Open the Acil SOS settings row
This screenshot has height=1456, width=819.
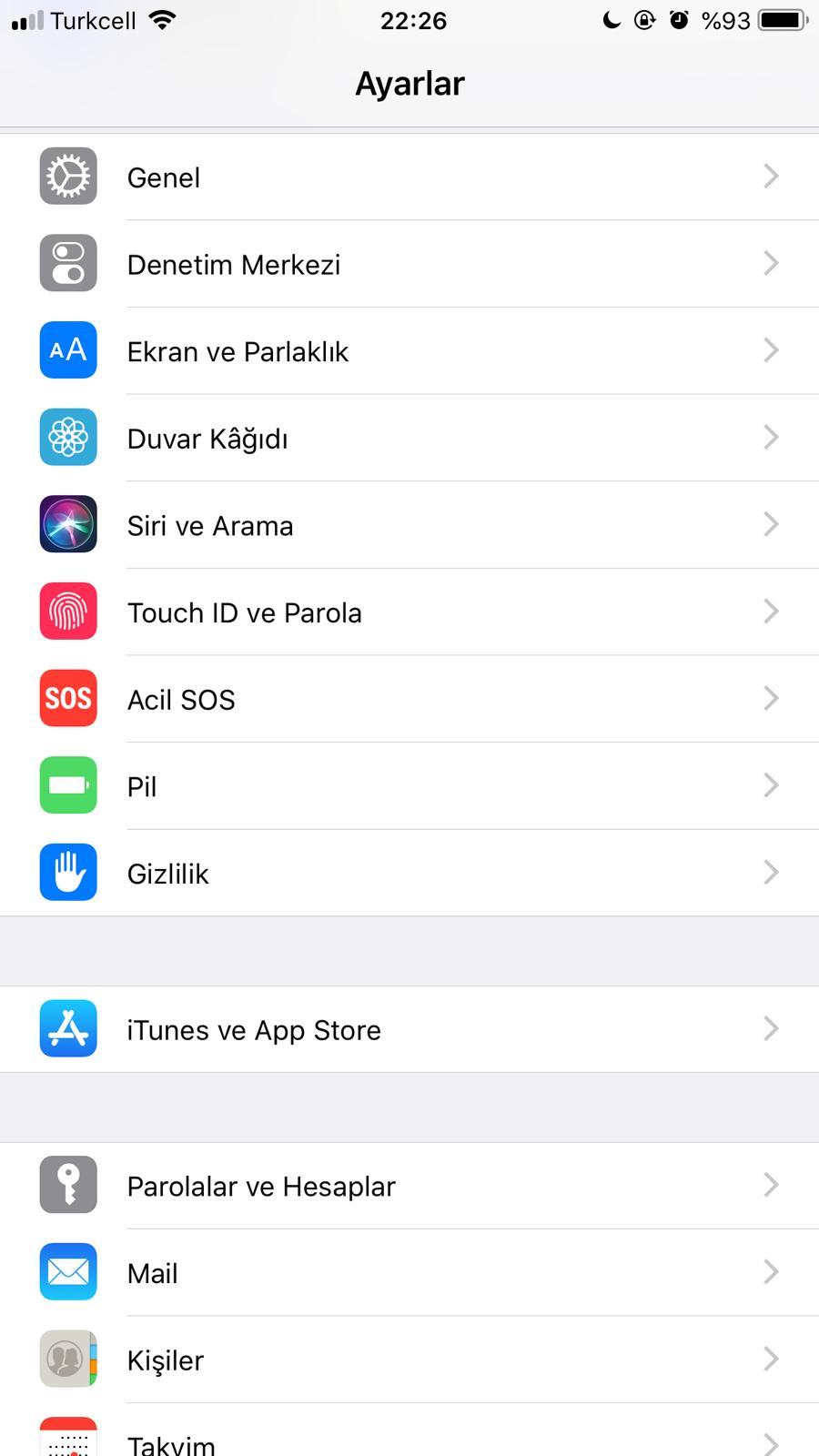click(409, 698)
